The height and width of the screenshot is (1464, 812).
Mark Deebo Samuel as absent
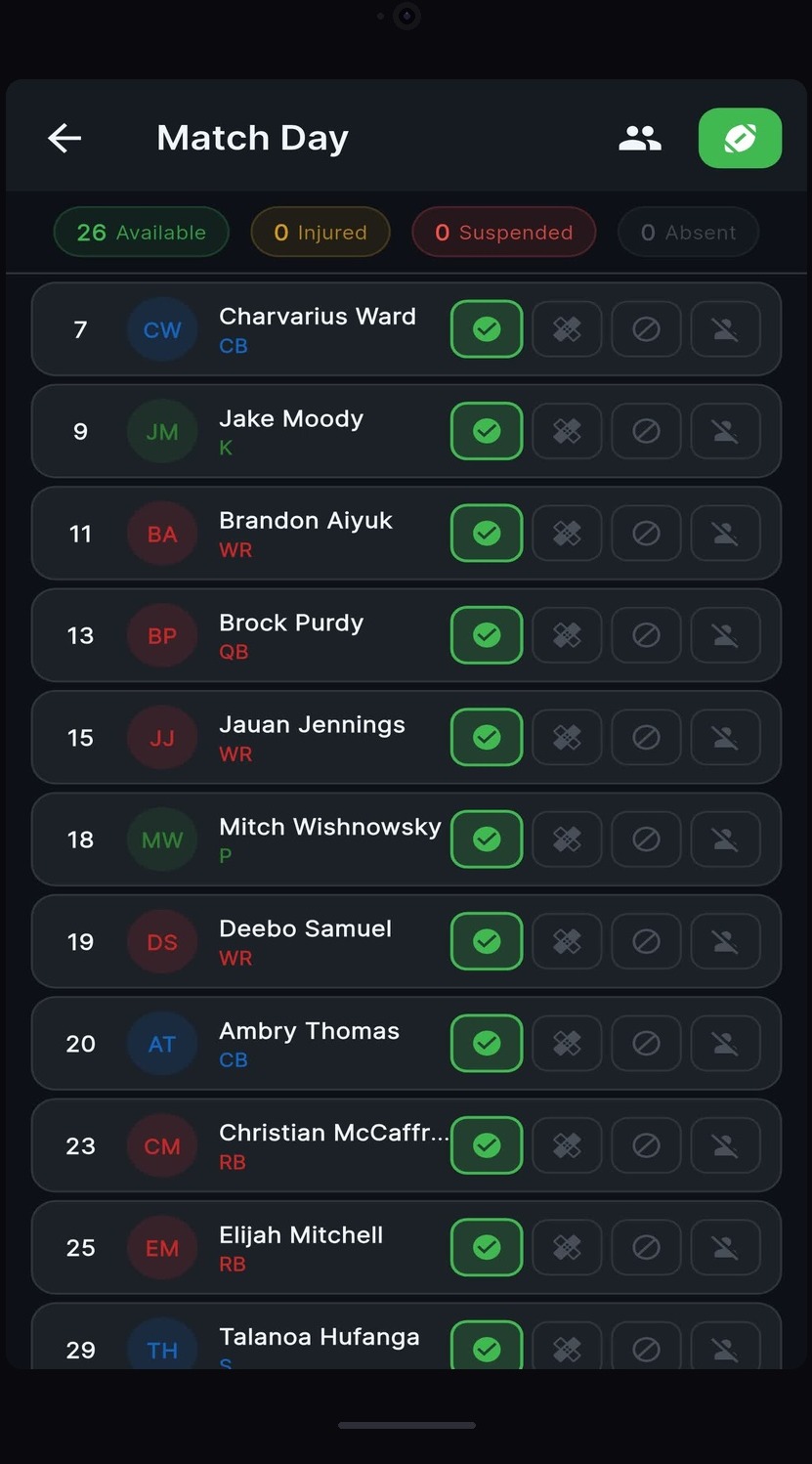point(725,941)
